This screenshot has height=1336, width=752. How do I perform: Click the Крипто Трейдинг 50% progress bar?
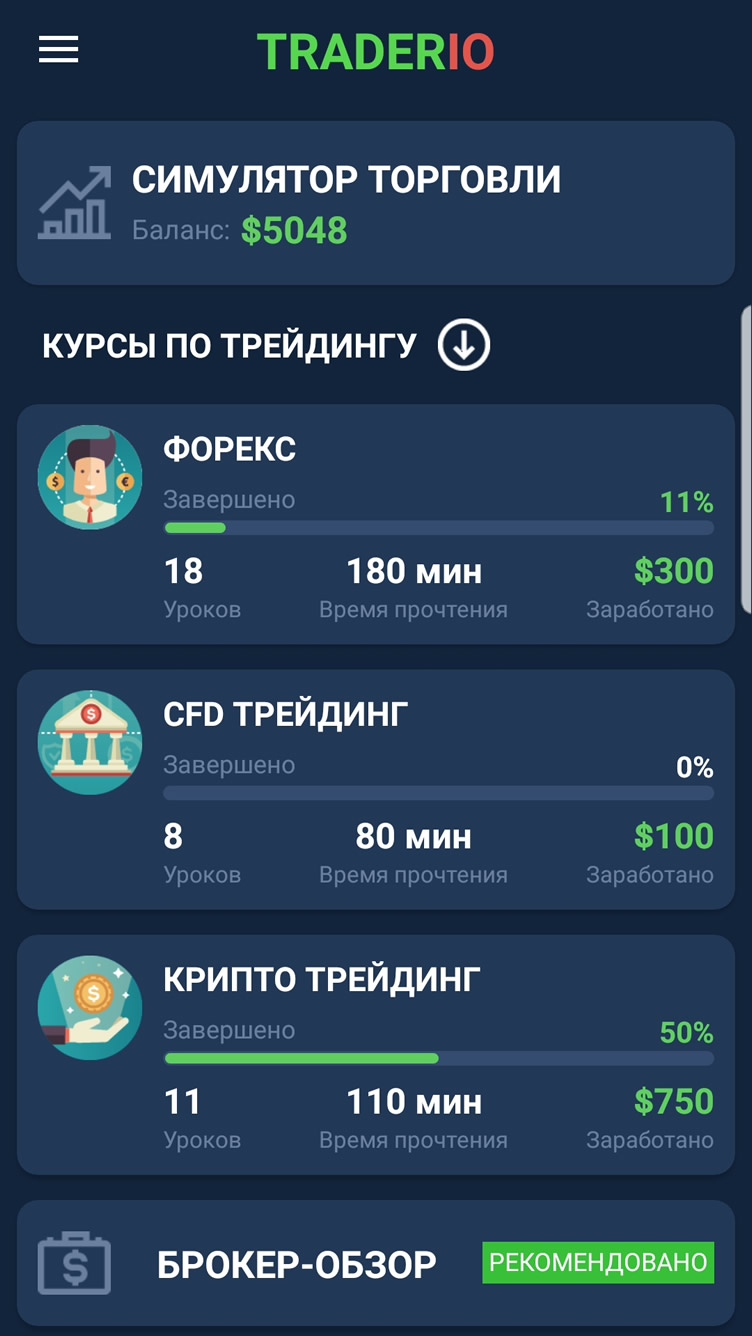(437, 1057)
